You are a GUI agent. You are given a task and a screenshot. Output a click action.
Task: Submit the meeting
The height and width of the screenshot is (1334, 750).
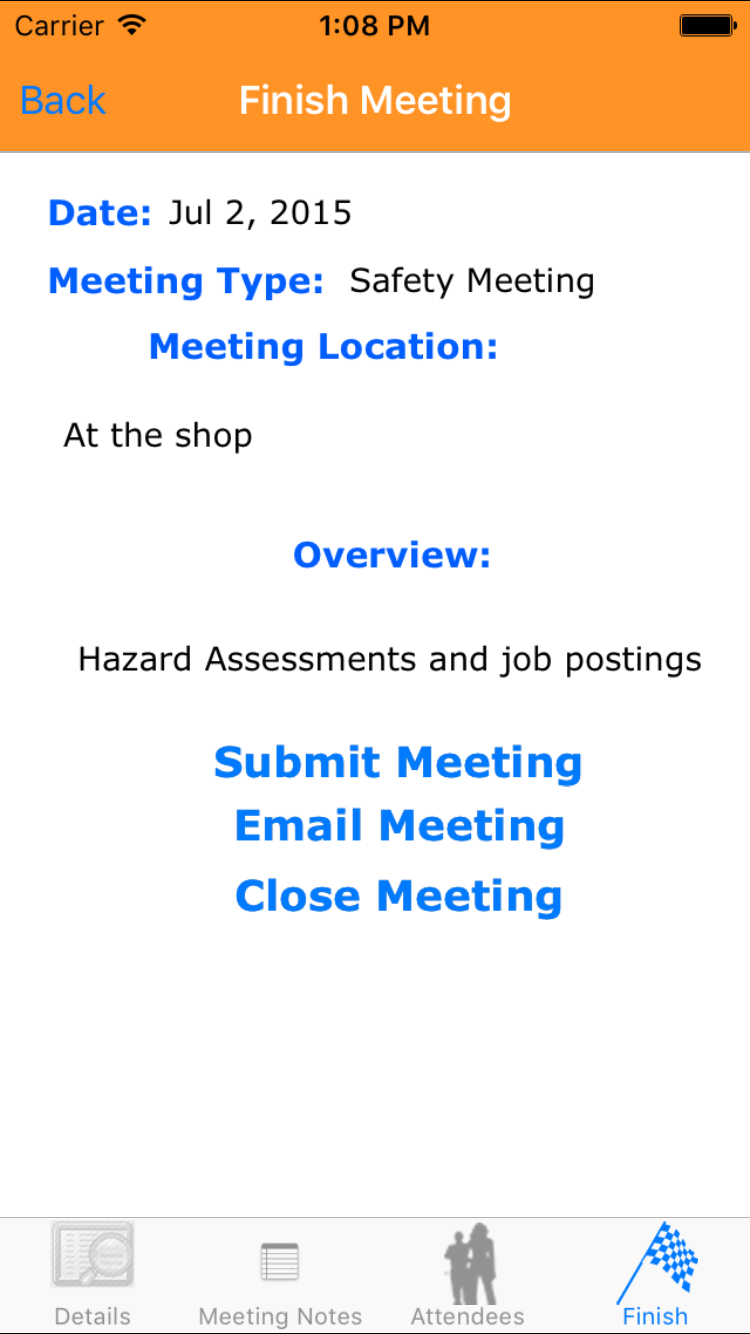pos(398,763)
